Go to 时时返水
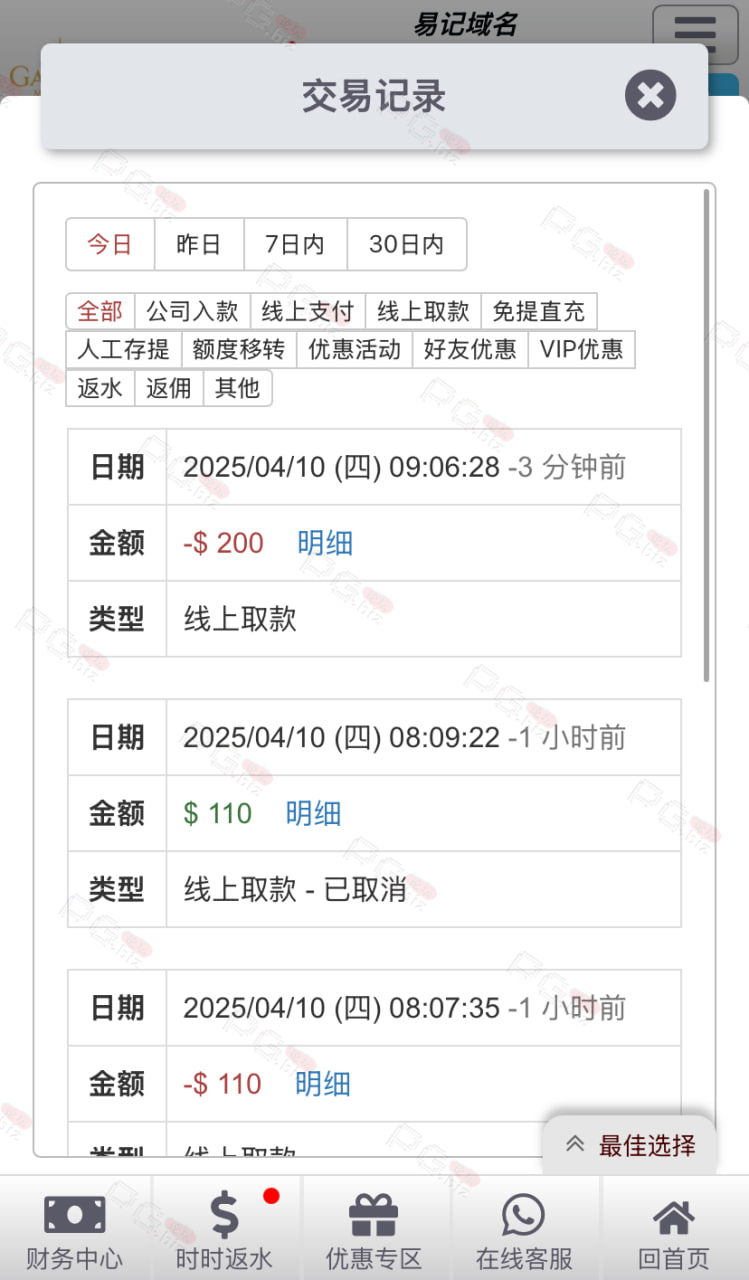749x1280 pixels. click(x=225, y=1229)
